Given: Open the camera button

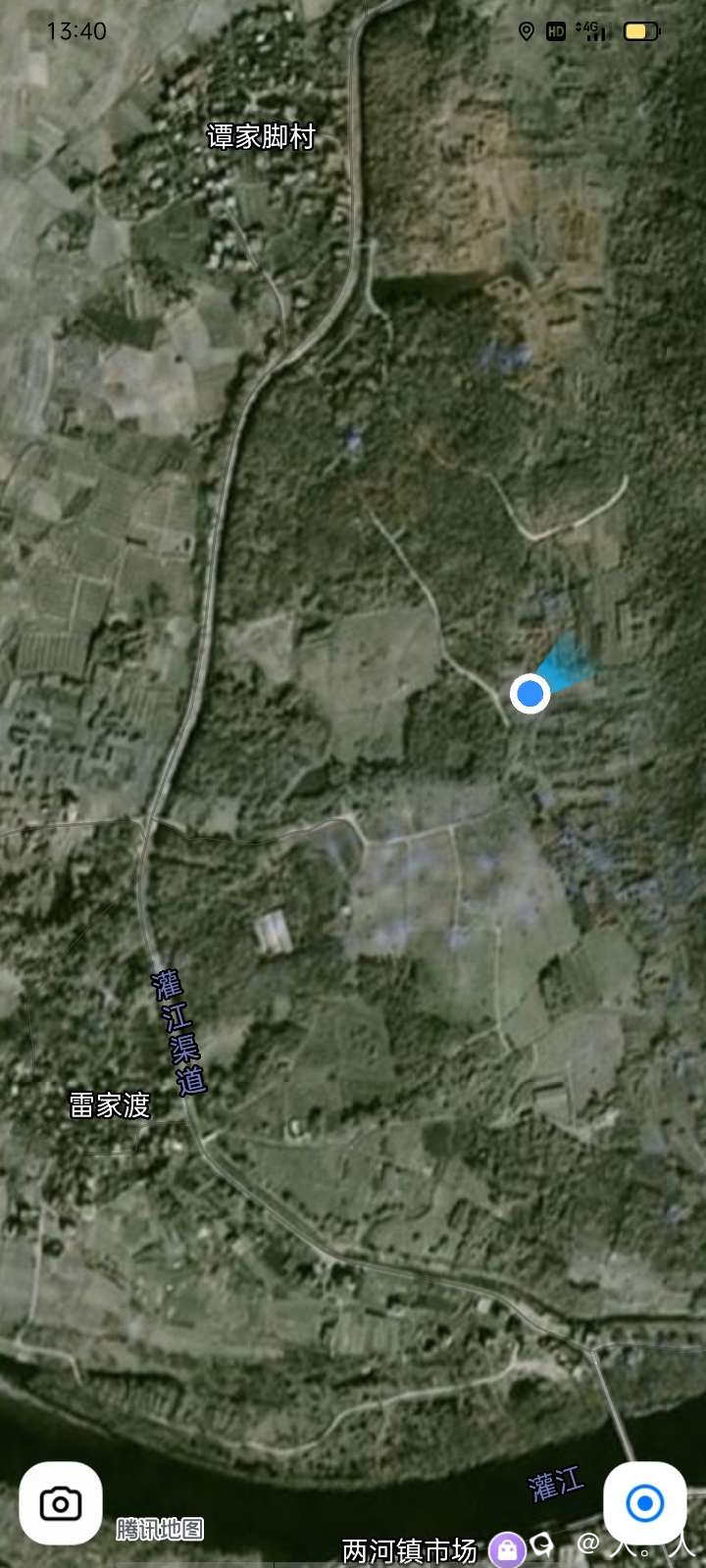Looking at the screenshot, I should click(x=61, y=1503).
